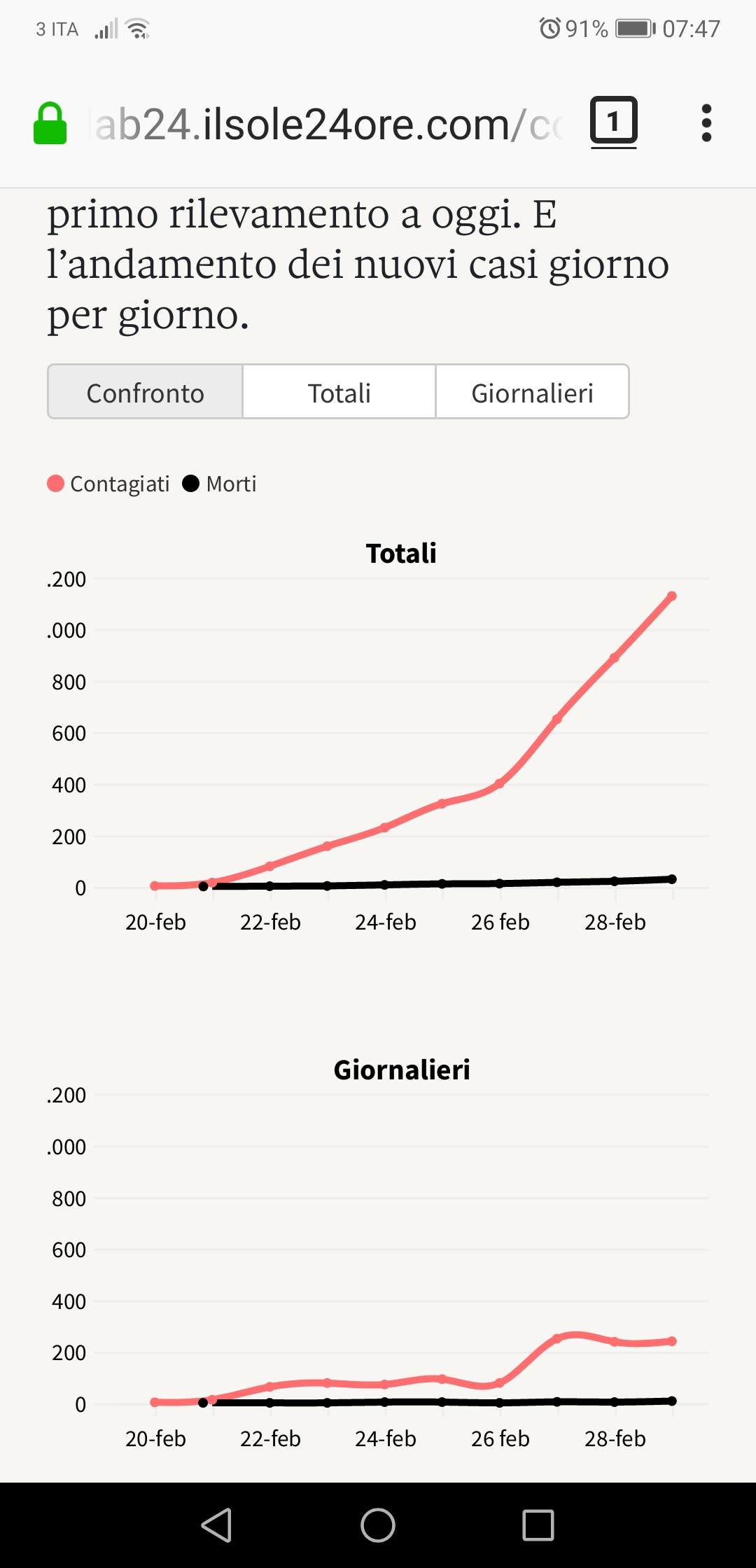756x1568 pixels.
Task: Switch to the Giornalieri tab
Action: coord(532,392)
